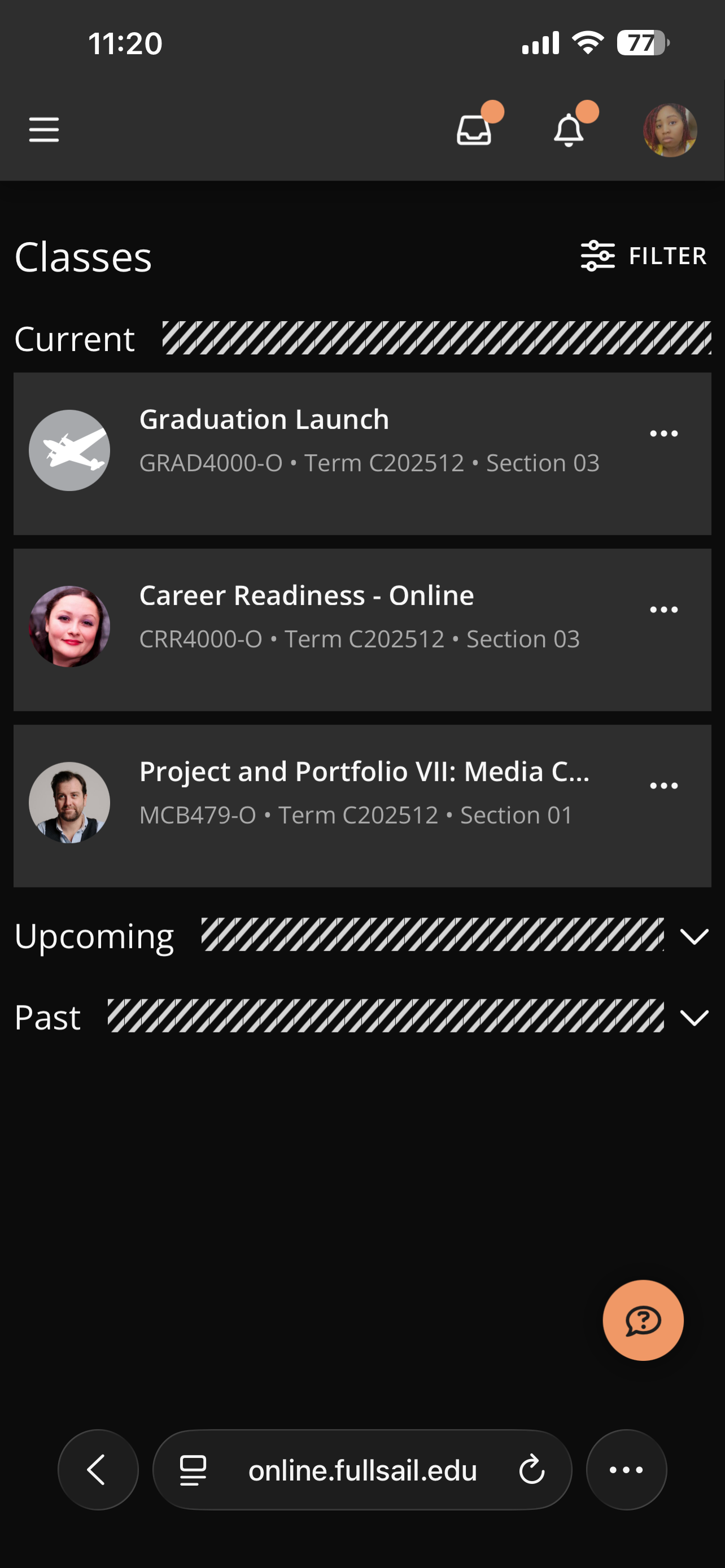Open options for Project and Portfolio VII
This screenshot has width=725, height=1568.
tap(663, 786)
